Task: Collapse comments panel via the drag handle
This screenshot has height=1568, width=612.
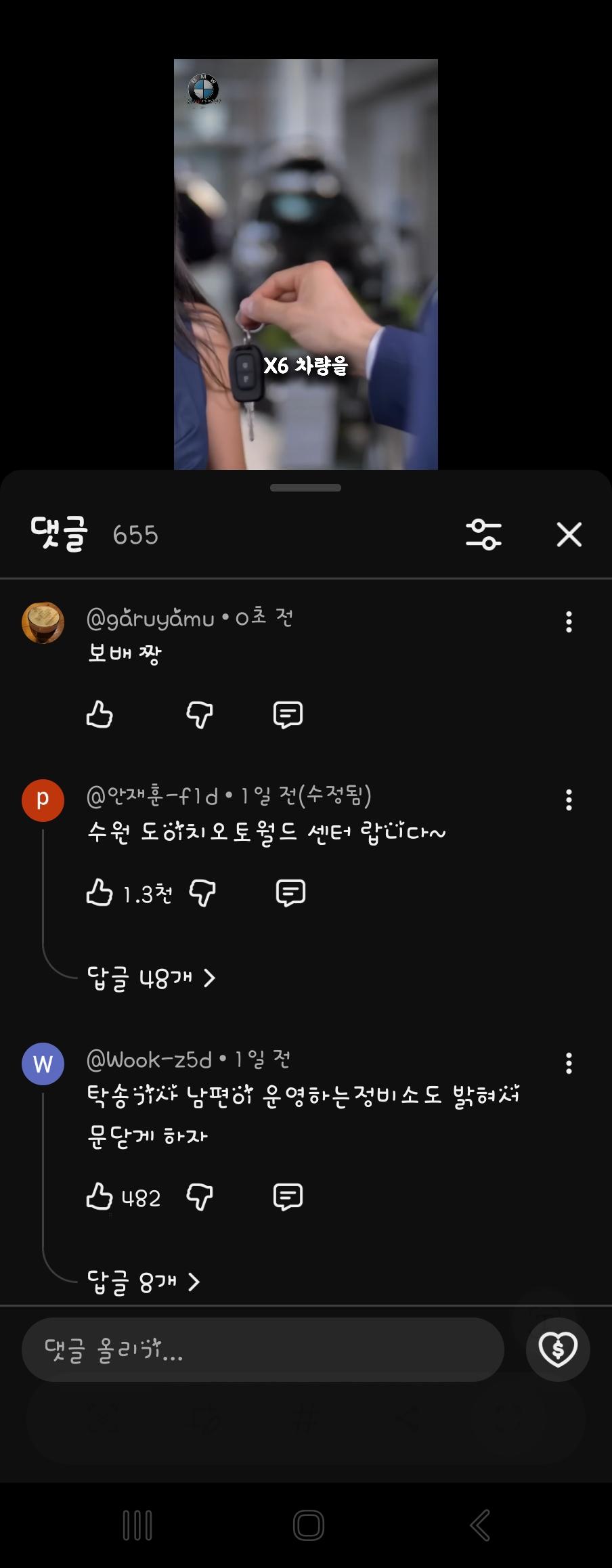Action: (306, 487)
